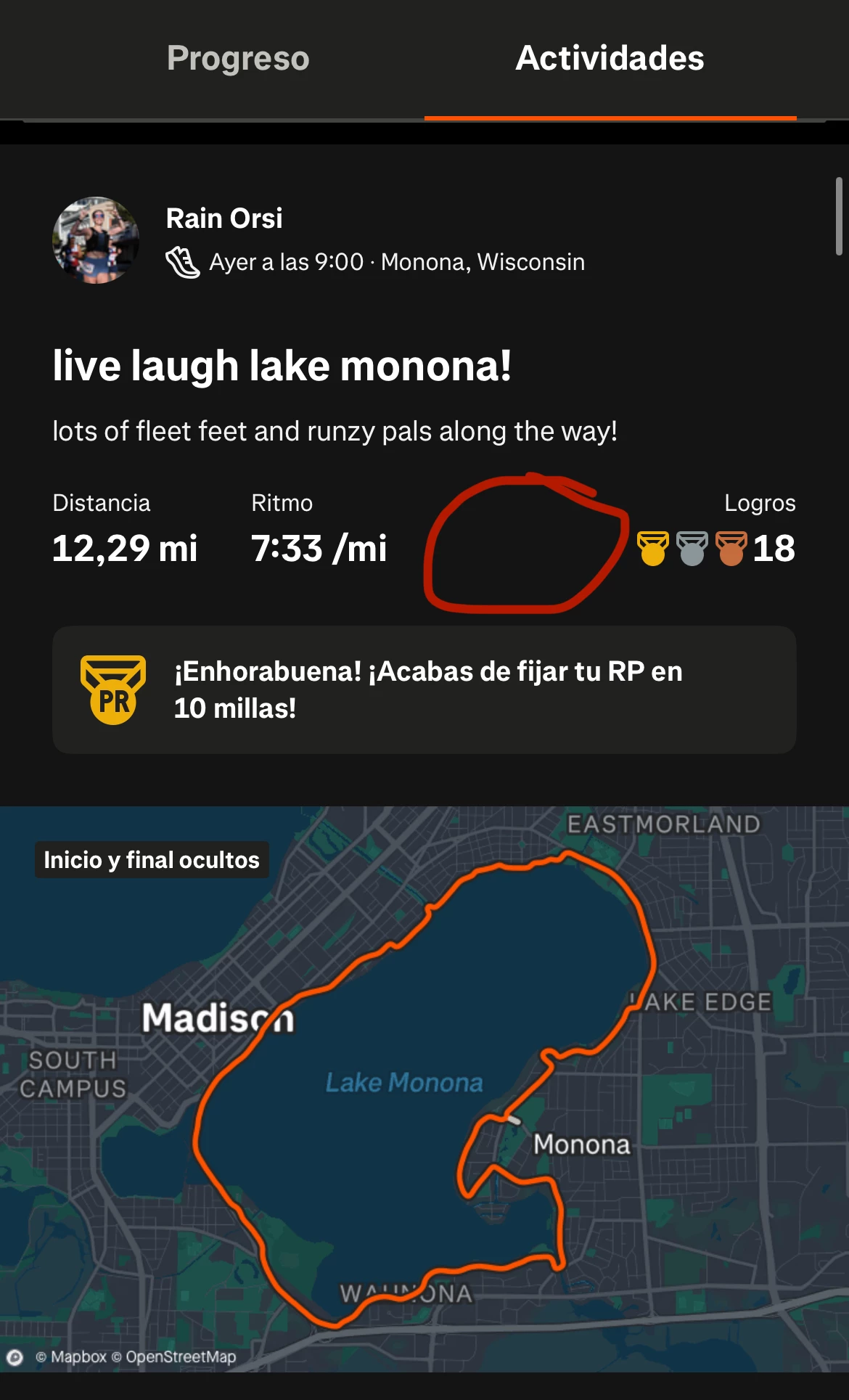This screenshot has height=1400, width=849.
Task: Open the Lake Monona route map
Action: (x=424, y=1089)
